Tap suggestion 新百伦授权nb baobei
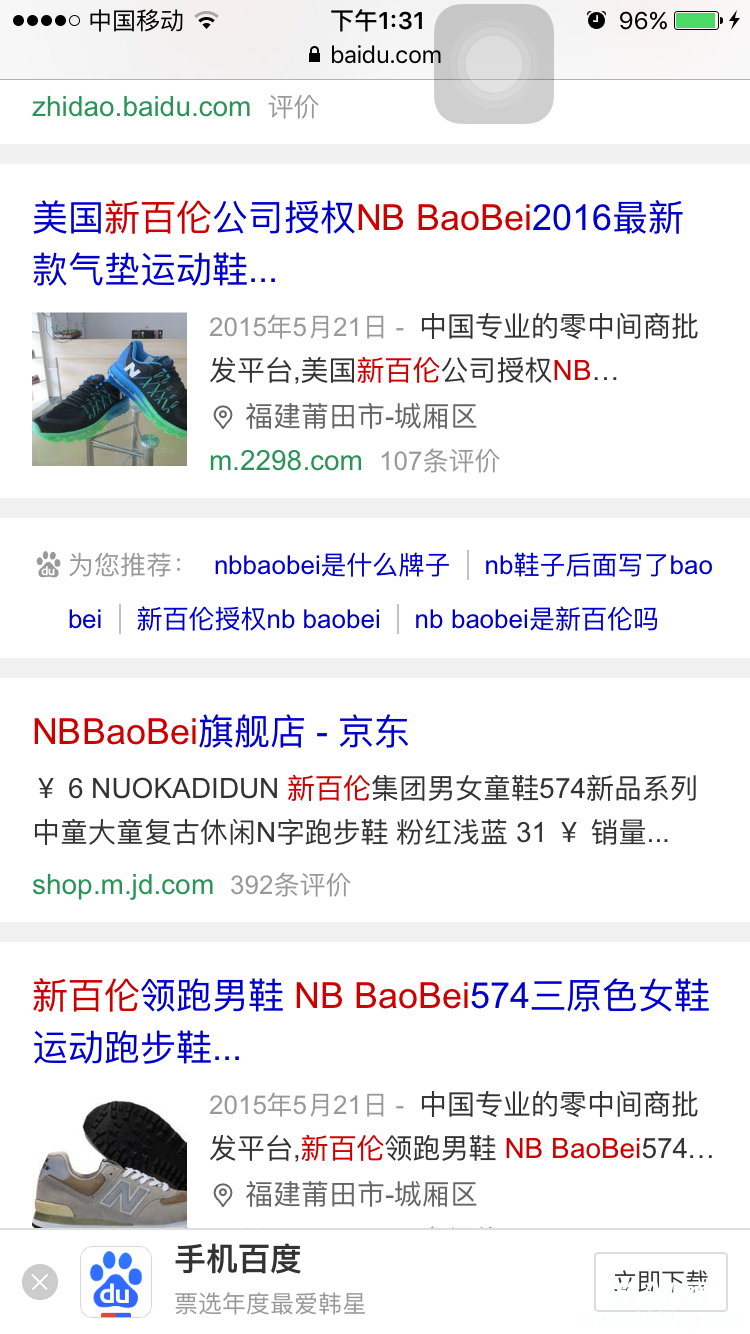Screen dimensions: 750x1334 pos(258,620)
